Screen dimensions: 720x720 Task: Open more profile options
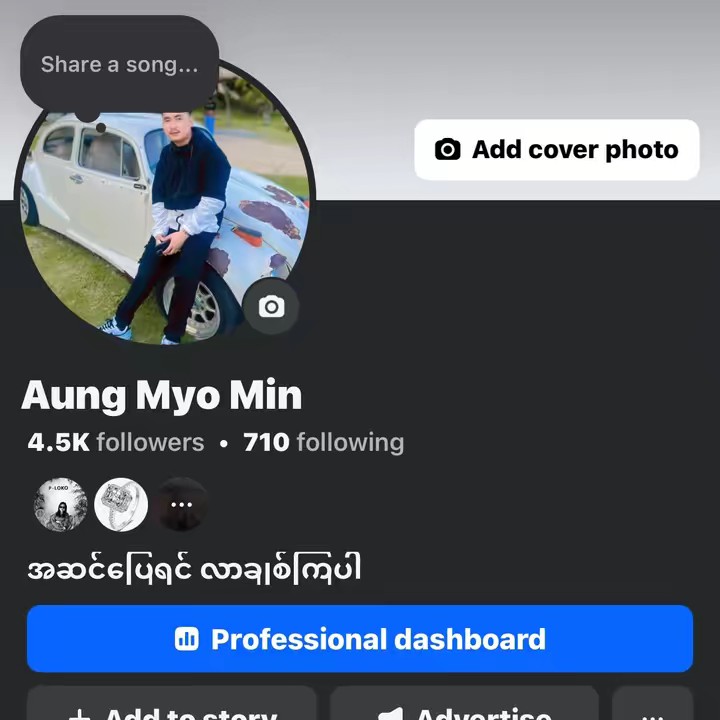tap(652, 706)
